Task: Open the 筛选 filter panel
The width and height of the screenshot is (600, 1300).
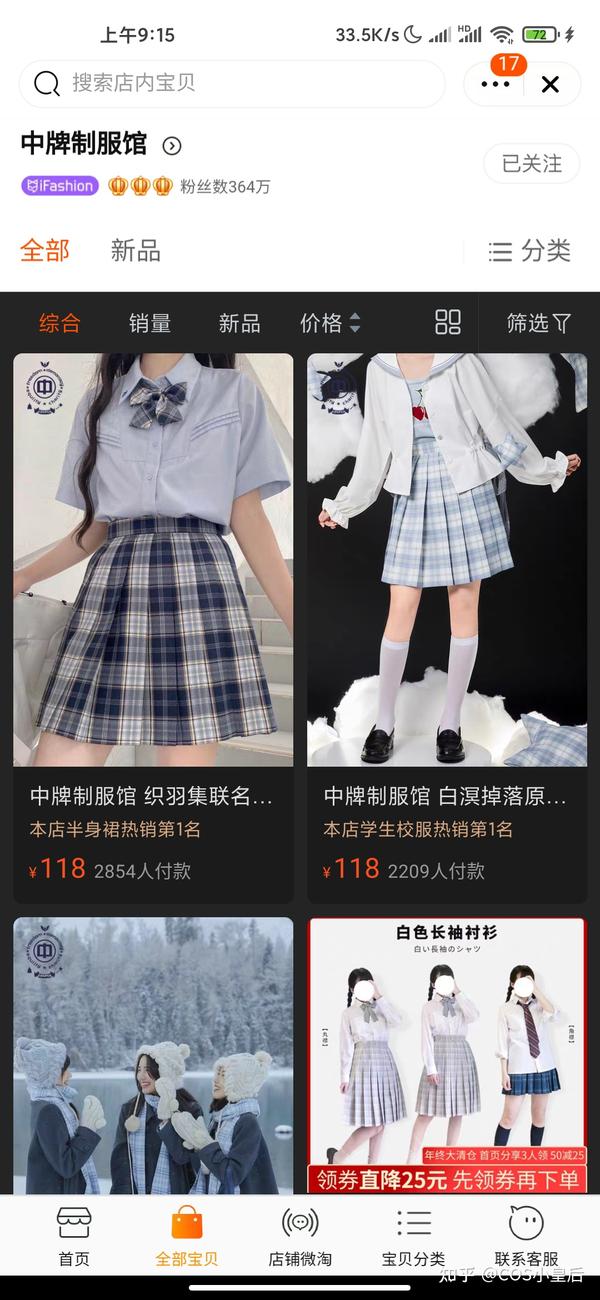Action: click(x=539, y=323)
